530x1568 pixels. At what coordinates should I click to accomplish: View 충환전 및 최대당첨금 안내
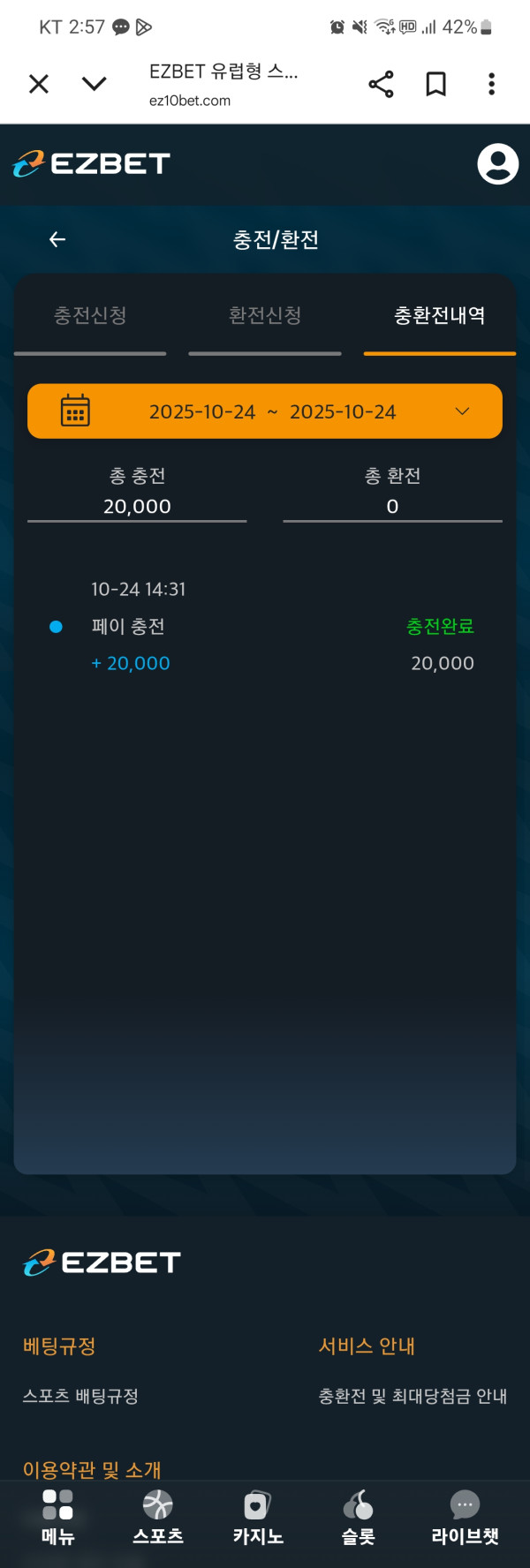point(413,1396)
